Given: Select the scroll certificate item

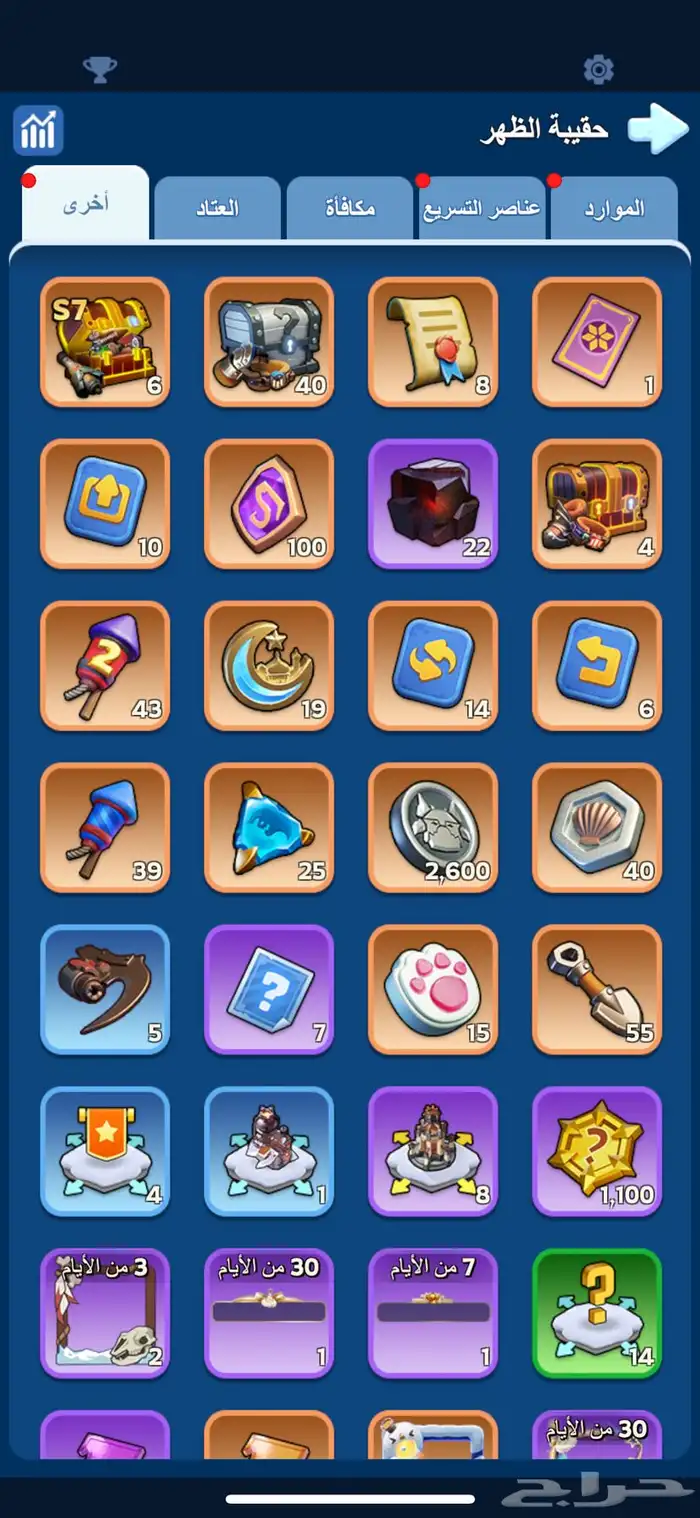Looking at the screenshot, I should (433, 342).
